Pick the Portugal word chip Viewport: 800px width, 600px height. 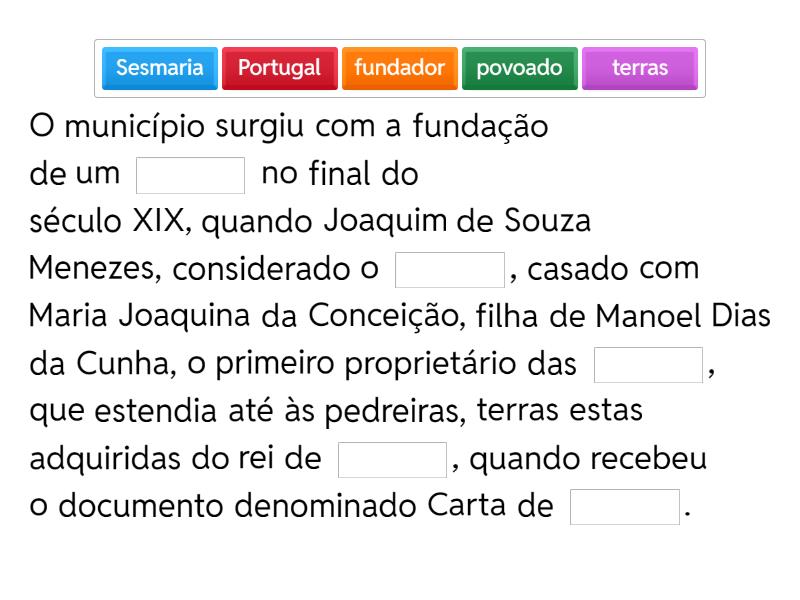(x=279, y=68)
